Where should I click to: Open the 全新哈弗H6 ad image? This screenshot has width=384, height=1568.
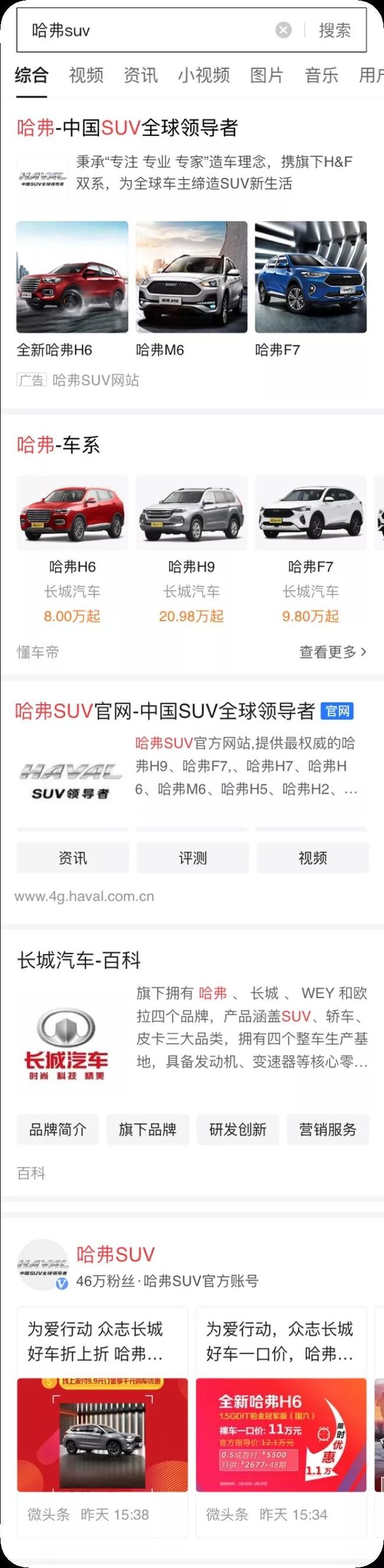[72, 277]
